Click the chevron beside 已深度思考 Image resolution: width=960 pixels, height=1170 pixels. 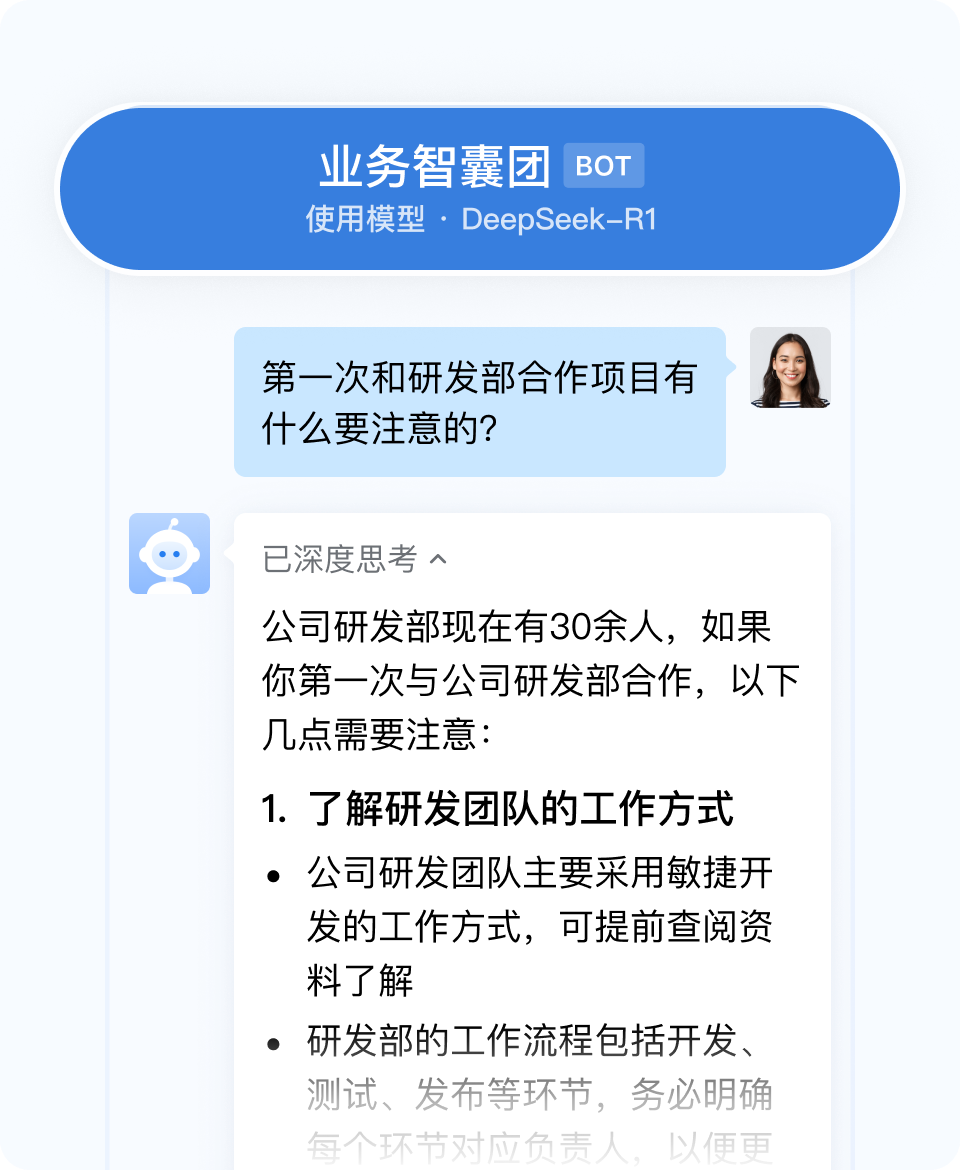coord(440,558)
